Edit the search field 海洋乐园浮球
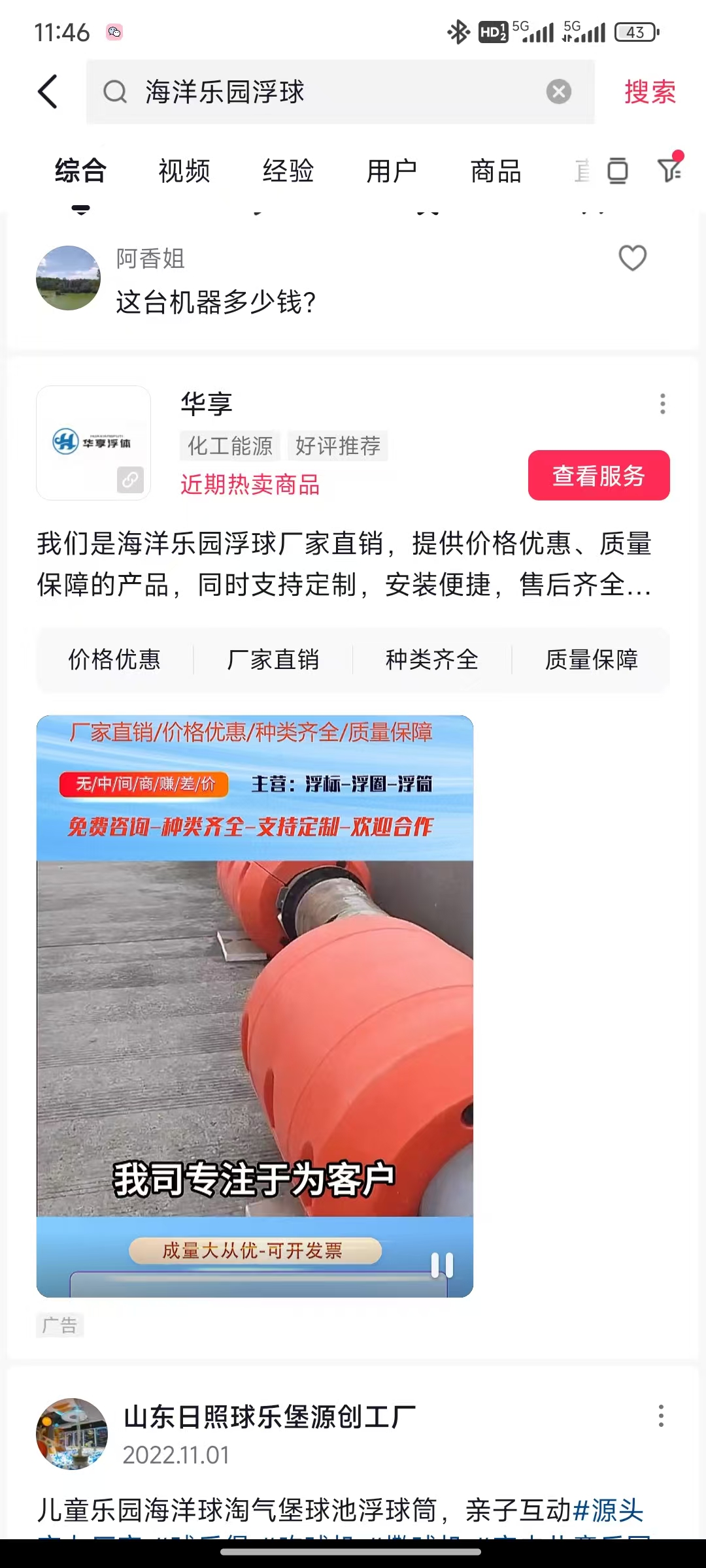 click(x=327, y=91)
